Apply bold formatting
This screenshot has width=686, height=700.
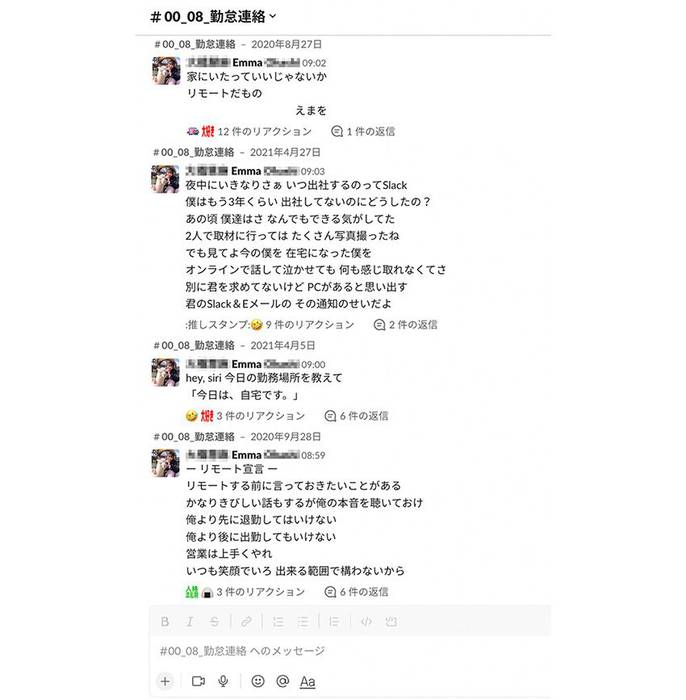(x=165, y=621)
